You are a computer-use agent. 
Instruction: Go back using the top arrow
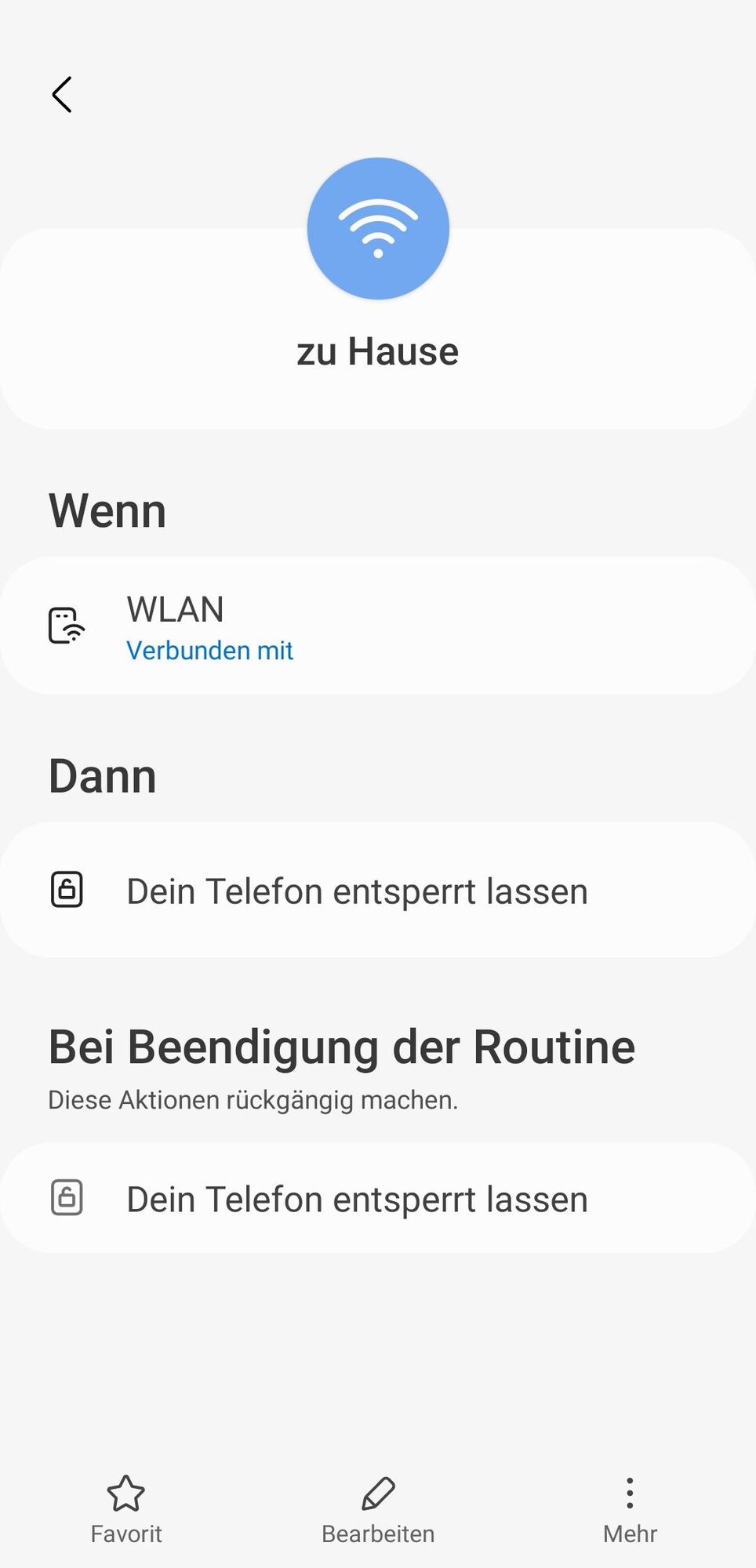tap(62, 95)
